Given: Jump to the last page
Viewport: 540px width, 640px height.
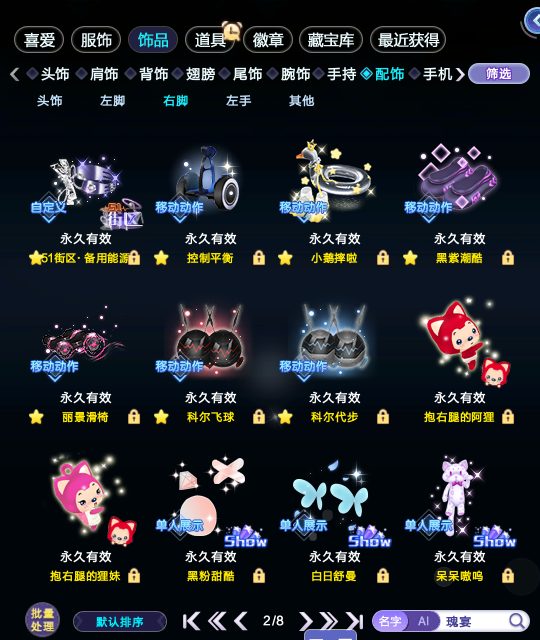Looking at the screenshot, I should [354, 621].
